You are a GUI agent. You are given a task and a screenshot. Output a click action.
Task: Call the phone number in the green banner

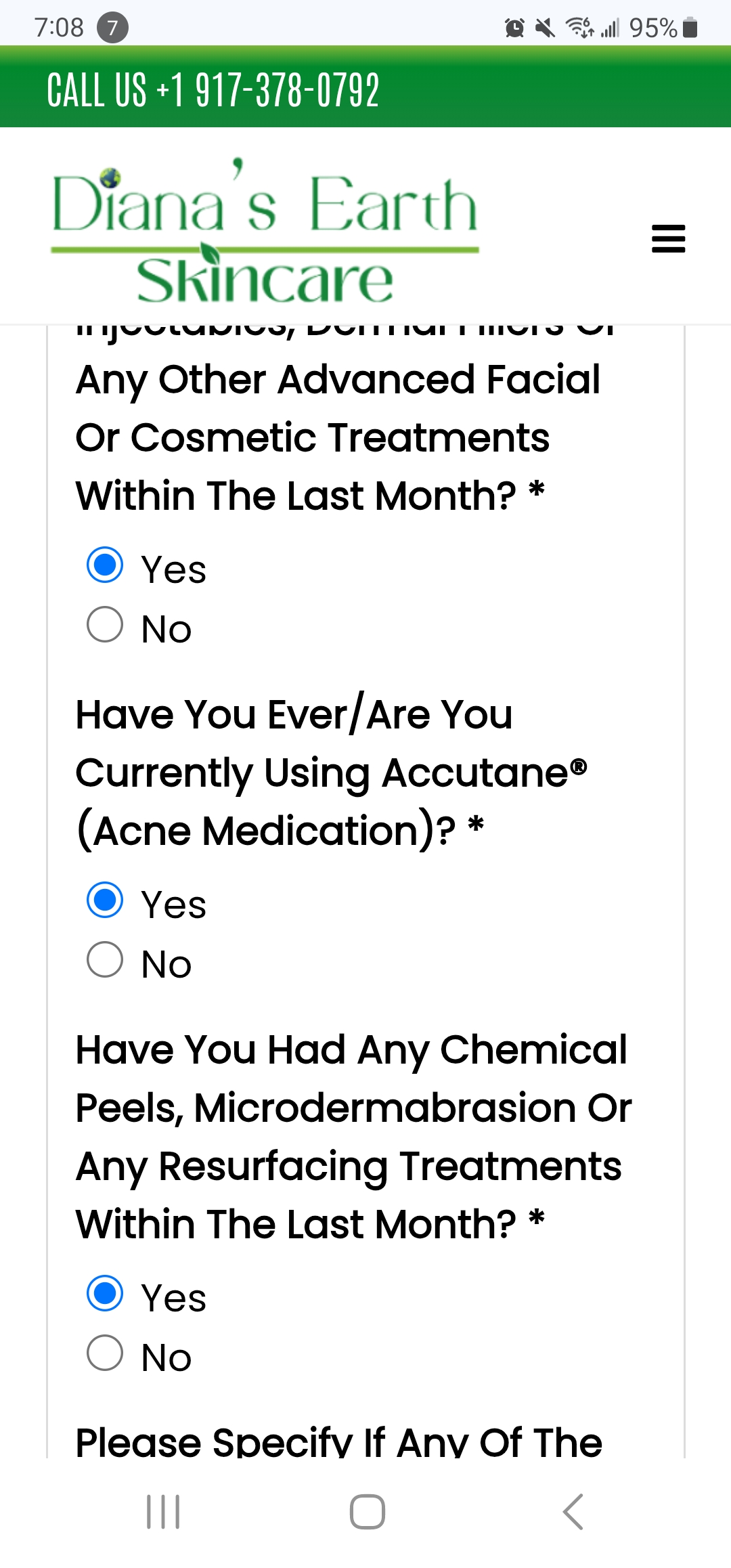213,90
